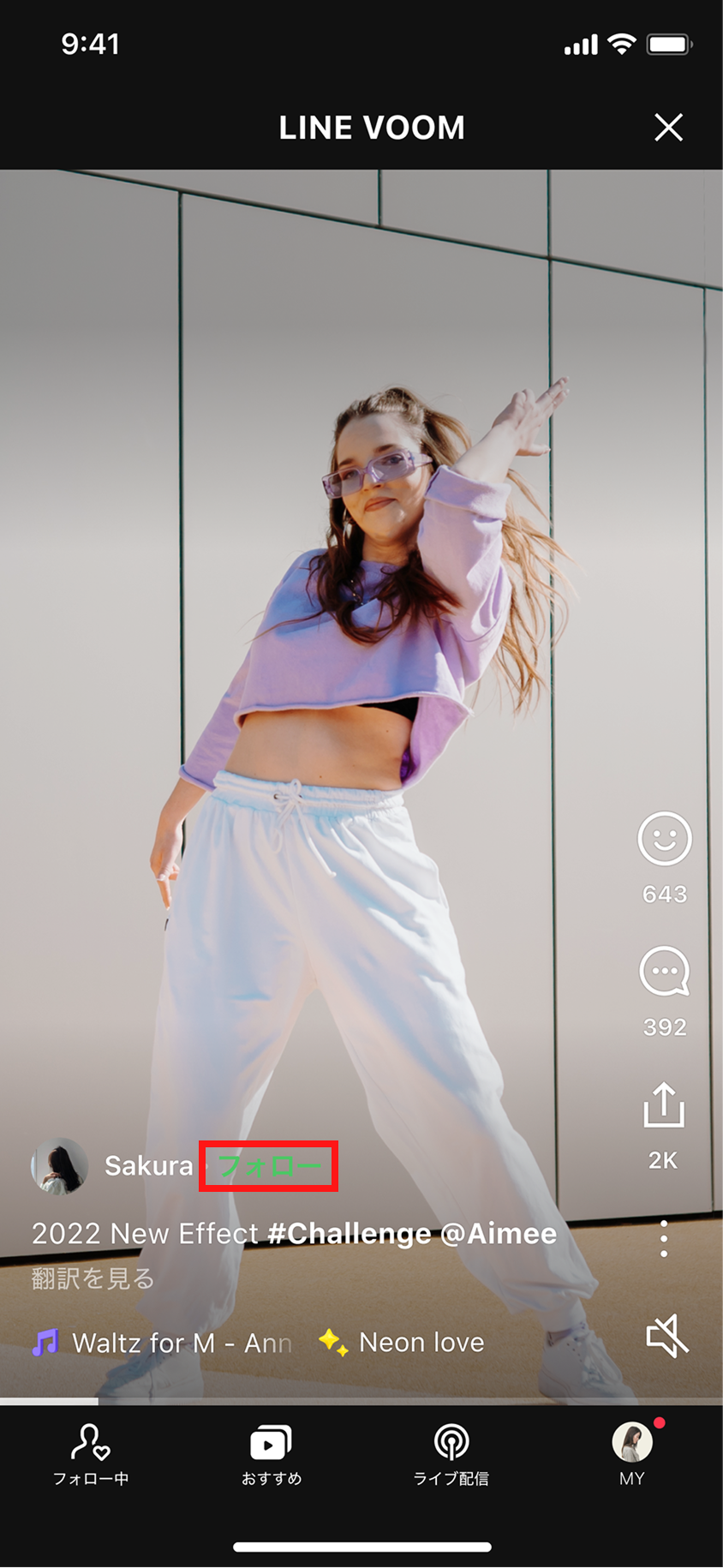React with the smiley face icon
723x1568 pixels.
[664, 839]
